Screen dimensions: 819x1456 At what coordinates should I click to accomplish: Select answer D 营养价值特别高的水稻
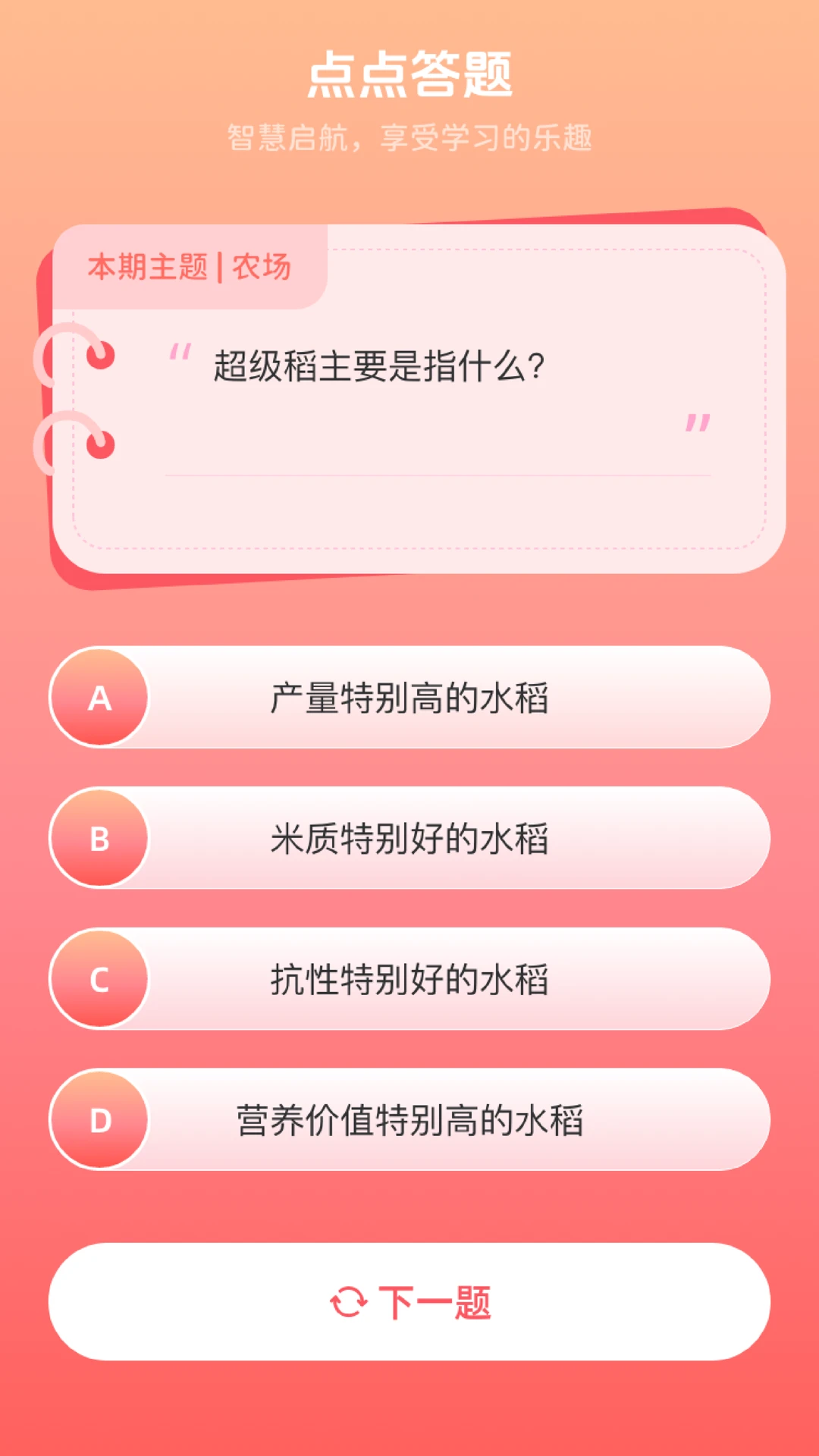click(x=409, y=1120)
